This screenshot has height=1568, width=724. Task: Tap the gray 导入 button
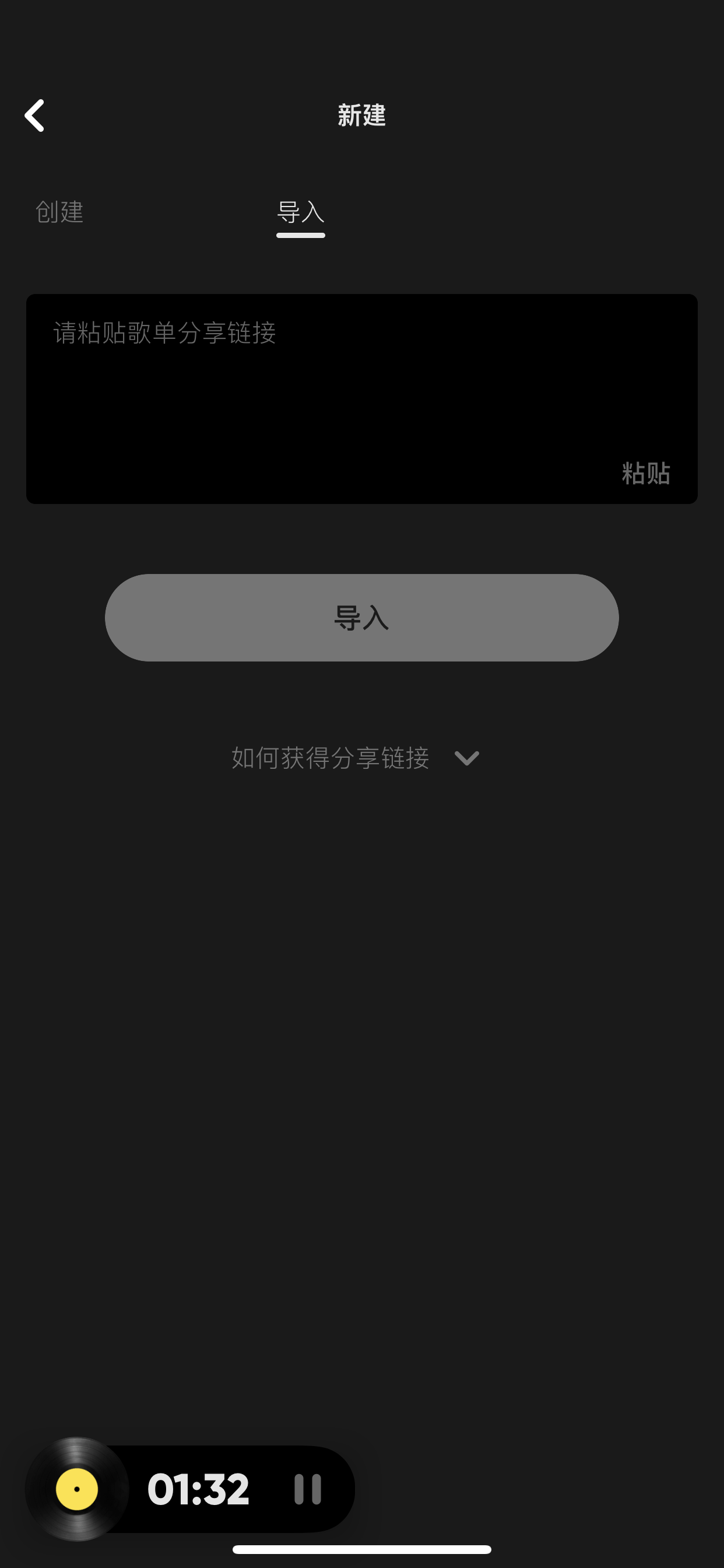coord(361,617)
